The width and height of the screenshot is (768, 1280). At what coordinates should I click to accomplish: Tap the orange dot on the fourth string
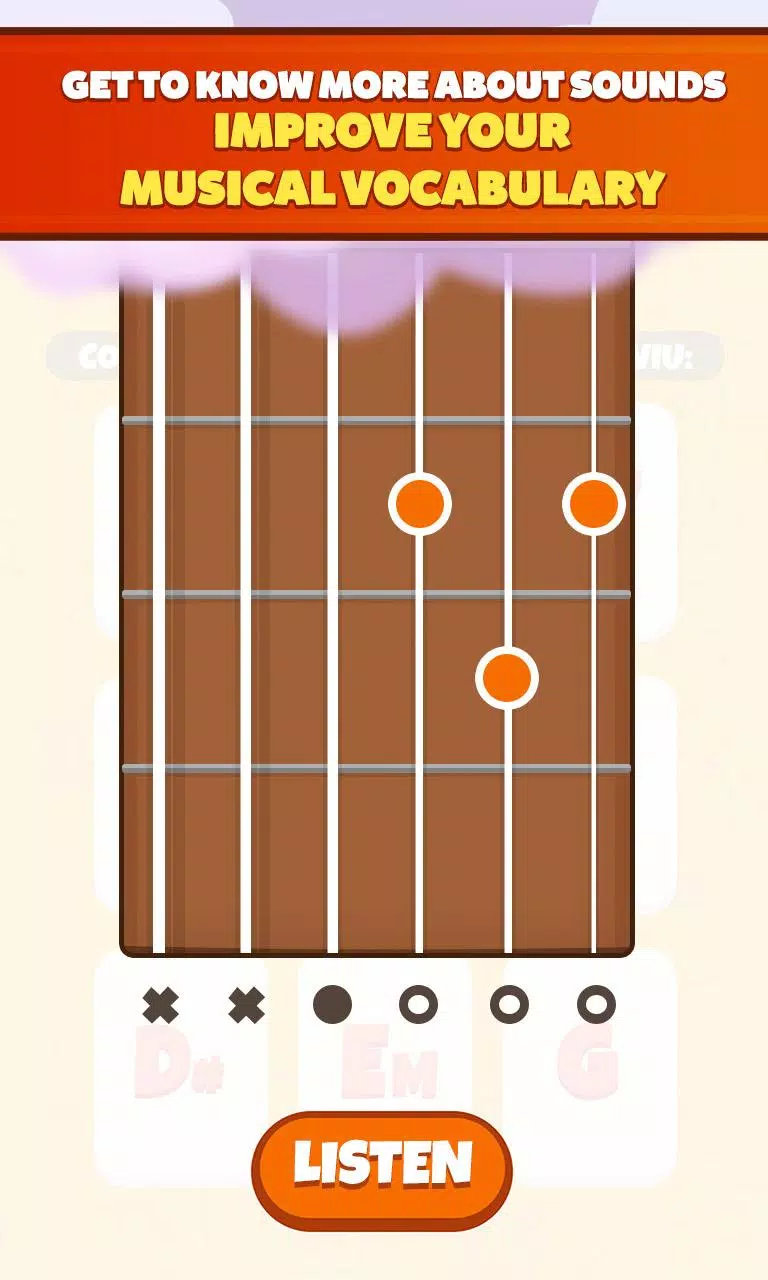click(420, 505)
